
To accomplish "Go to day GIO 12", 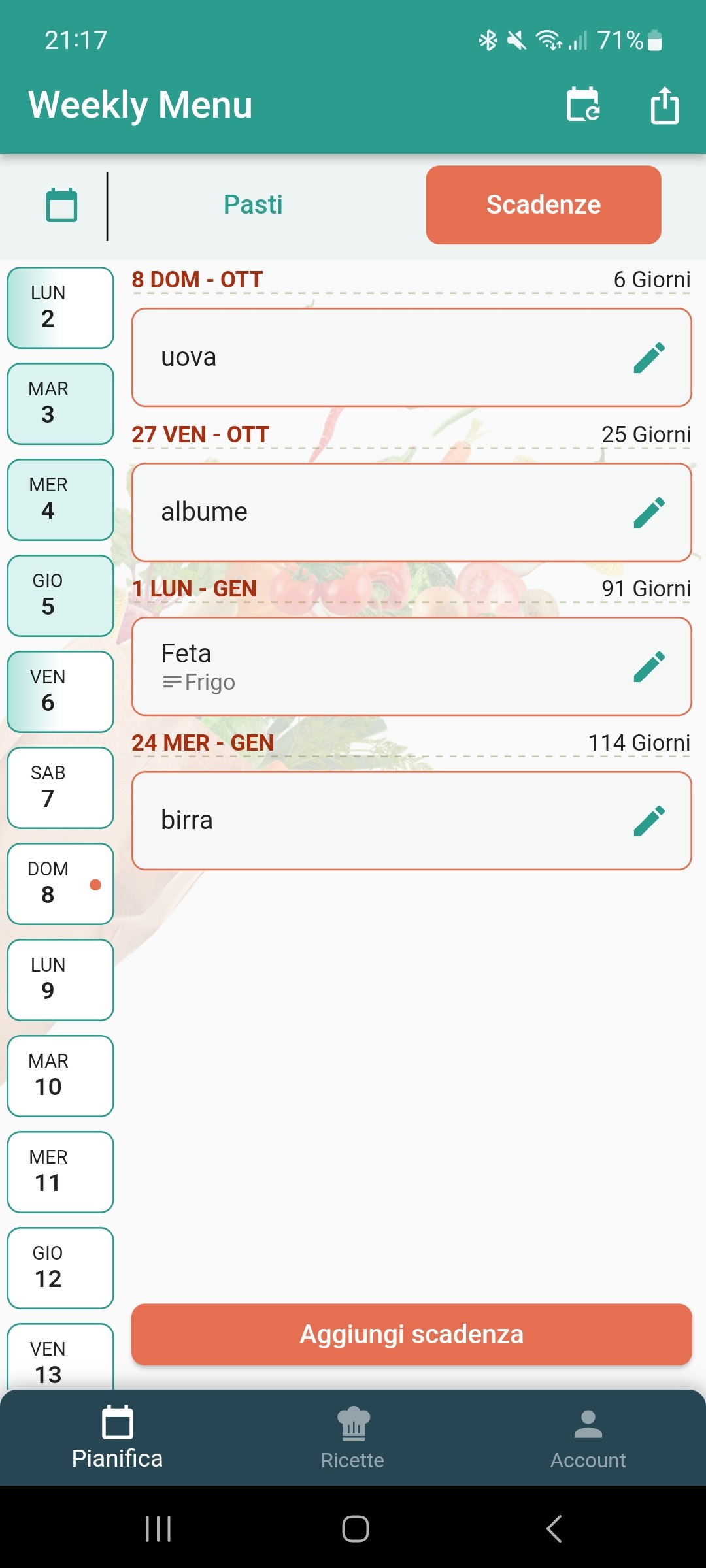I will pos(61,1268).
